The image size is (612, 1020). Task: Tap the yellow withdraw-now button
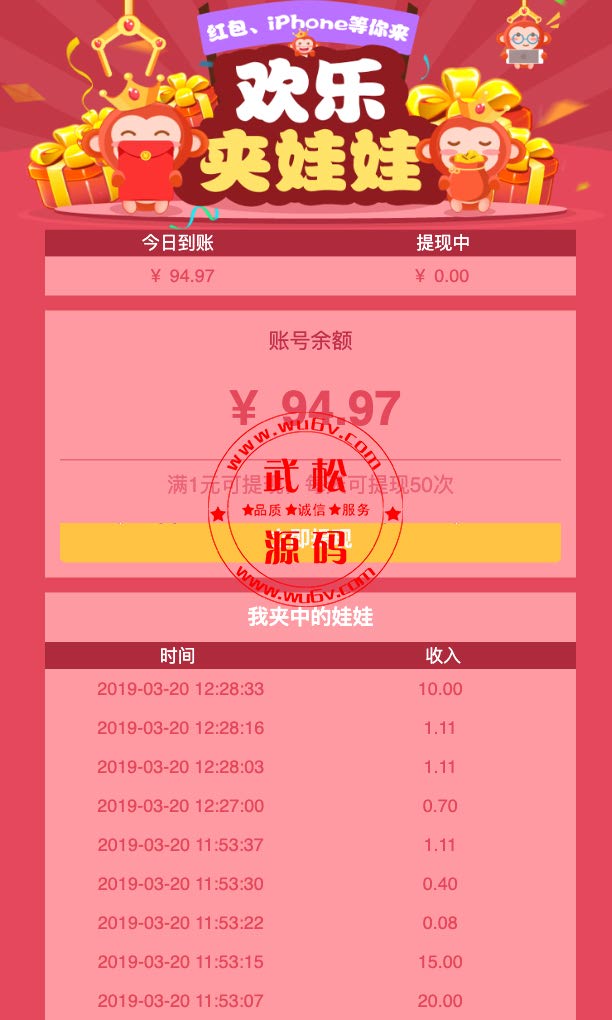[310, 542]
